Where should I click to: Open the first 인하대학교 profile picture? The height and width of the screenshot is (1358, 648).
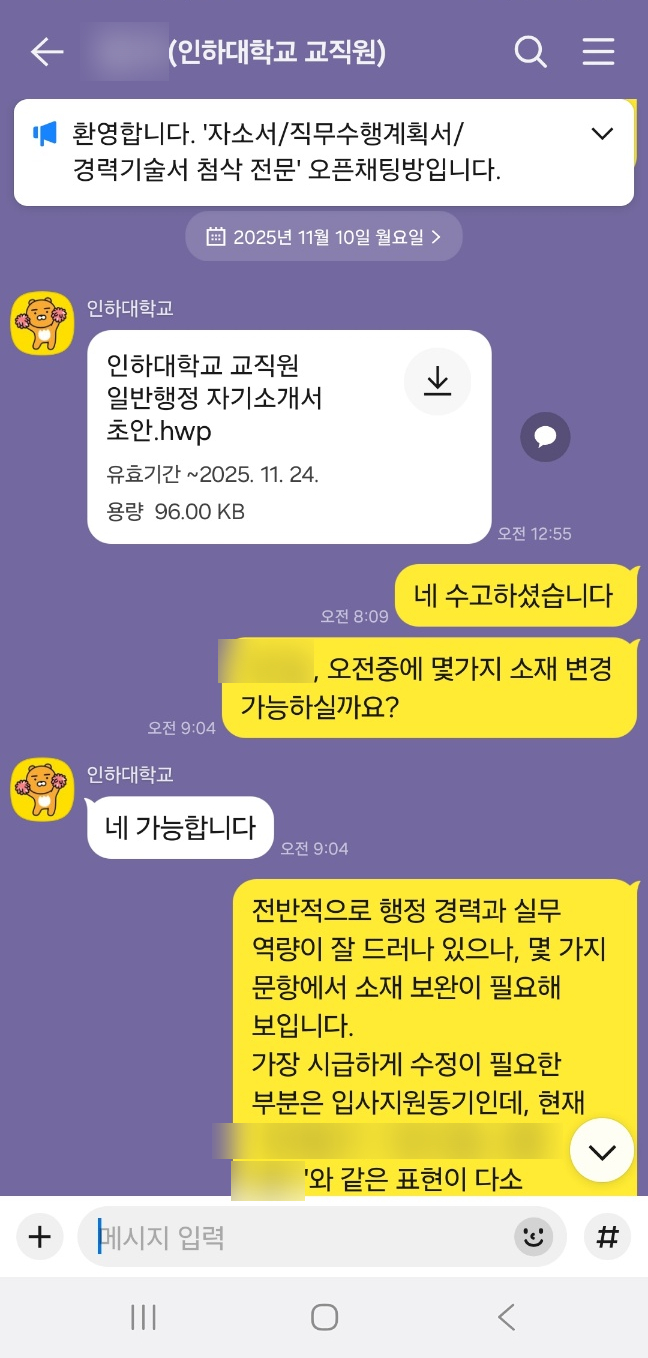pyautogui.click(x=42, y=323)
